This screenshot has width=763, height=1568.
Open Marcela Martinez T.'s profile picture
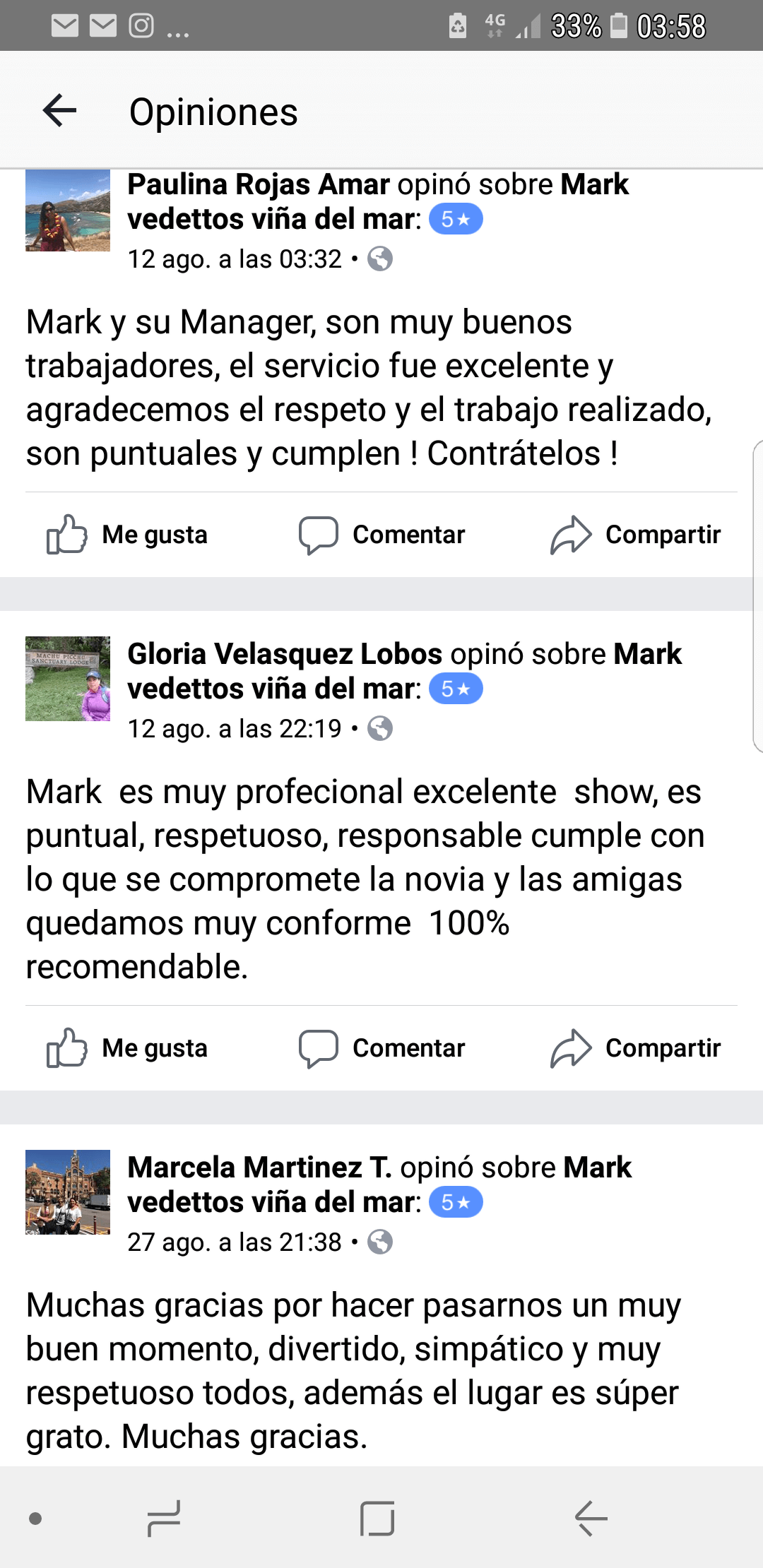(x=68, y=1192)
